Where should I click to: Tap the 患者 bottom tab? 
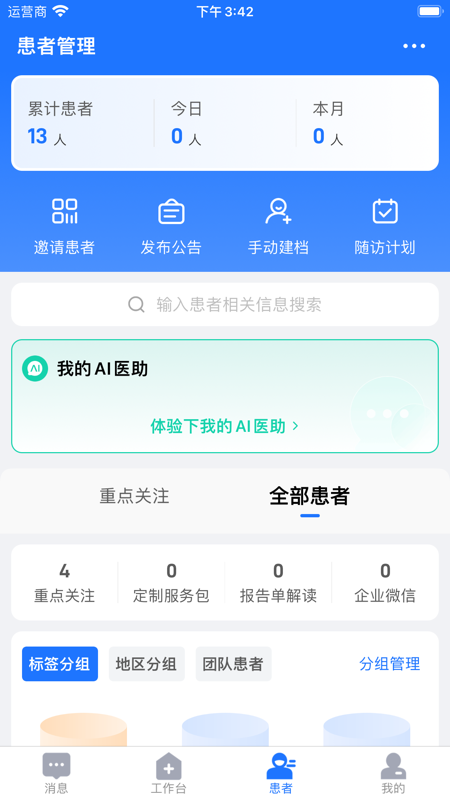(281, 773)
